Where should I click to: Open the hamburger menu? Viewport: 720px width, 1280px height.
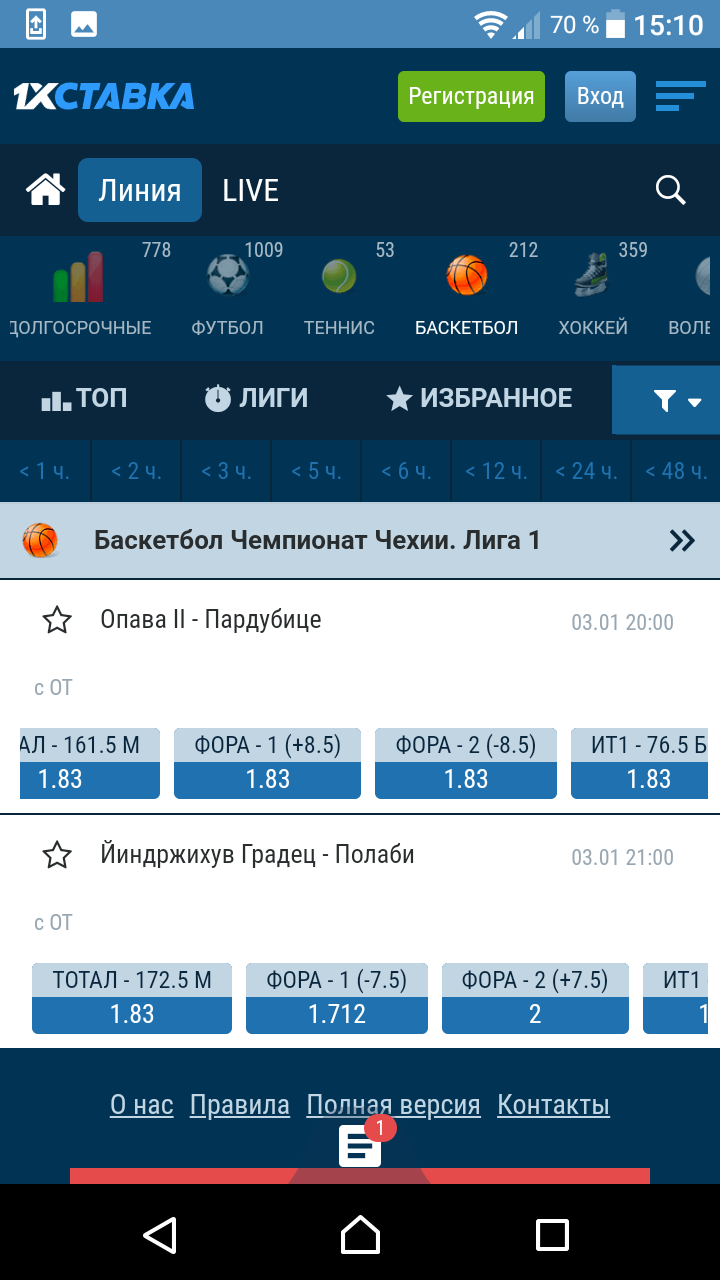click(x=680, y=96)
